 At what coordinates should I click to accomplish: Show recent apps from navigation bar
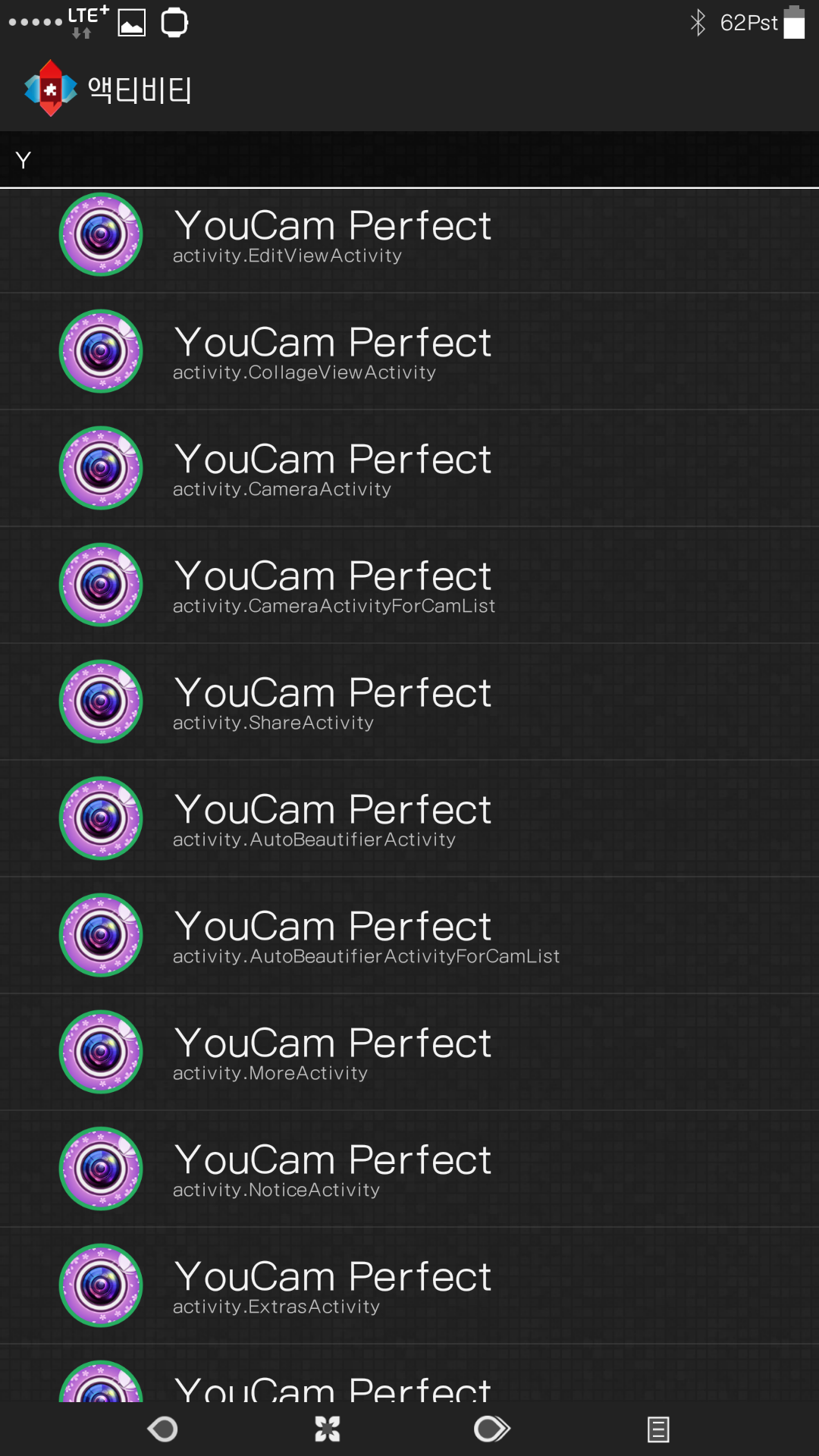(x=491, y=1429)
